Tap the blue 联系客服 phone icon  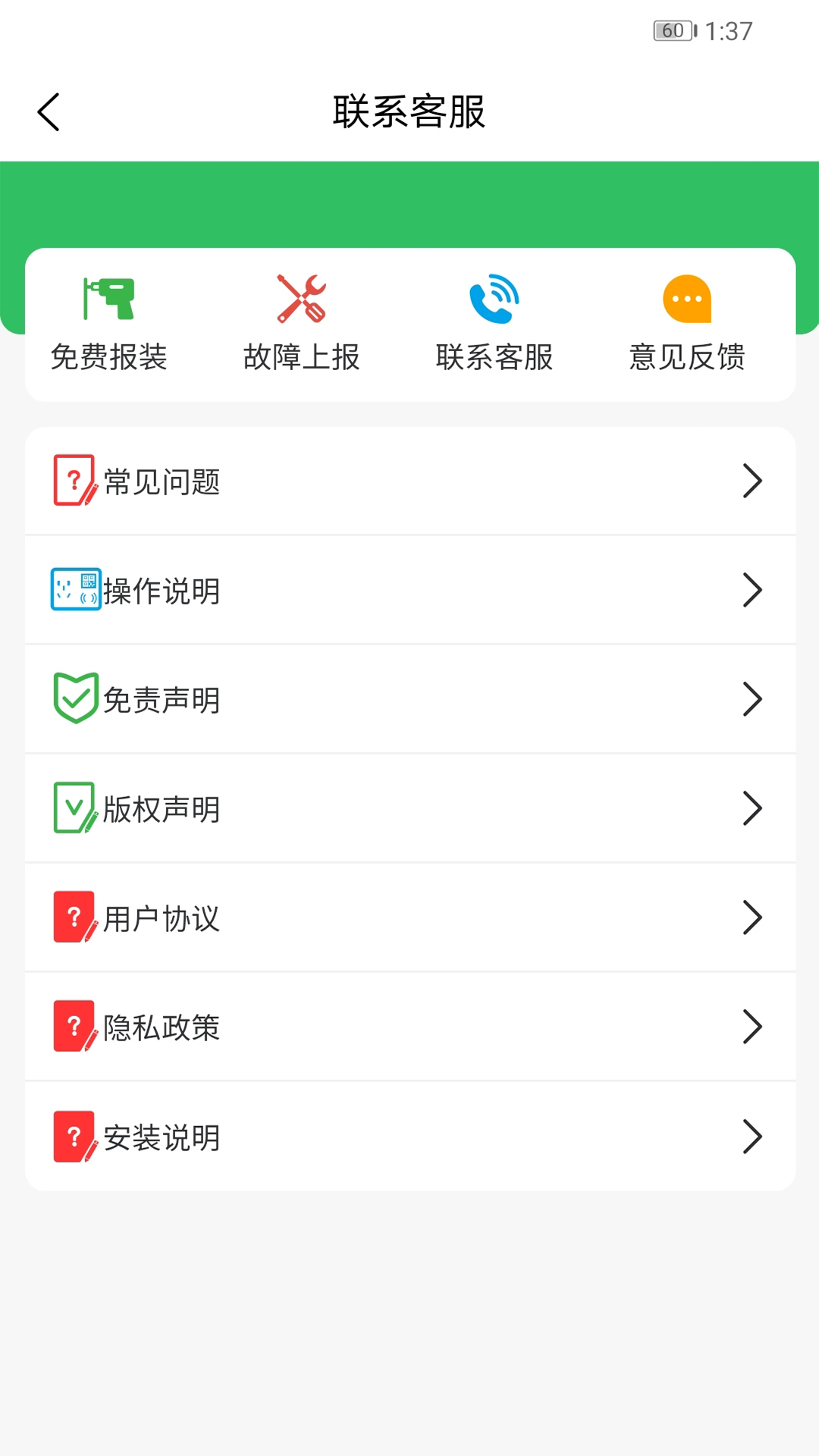494,297
